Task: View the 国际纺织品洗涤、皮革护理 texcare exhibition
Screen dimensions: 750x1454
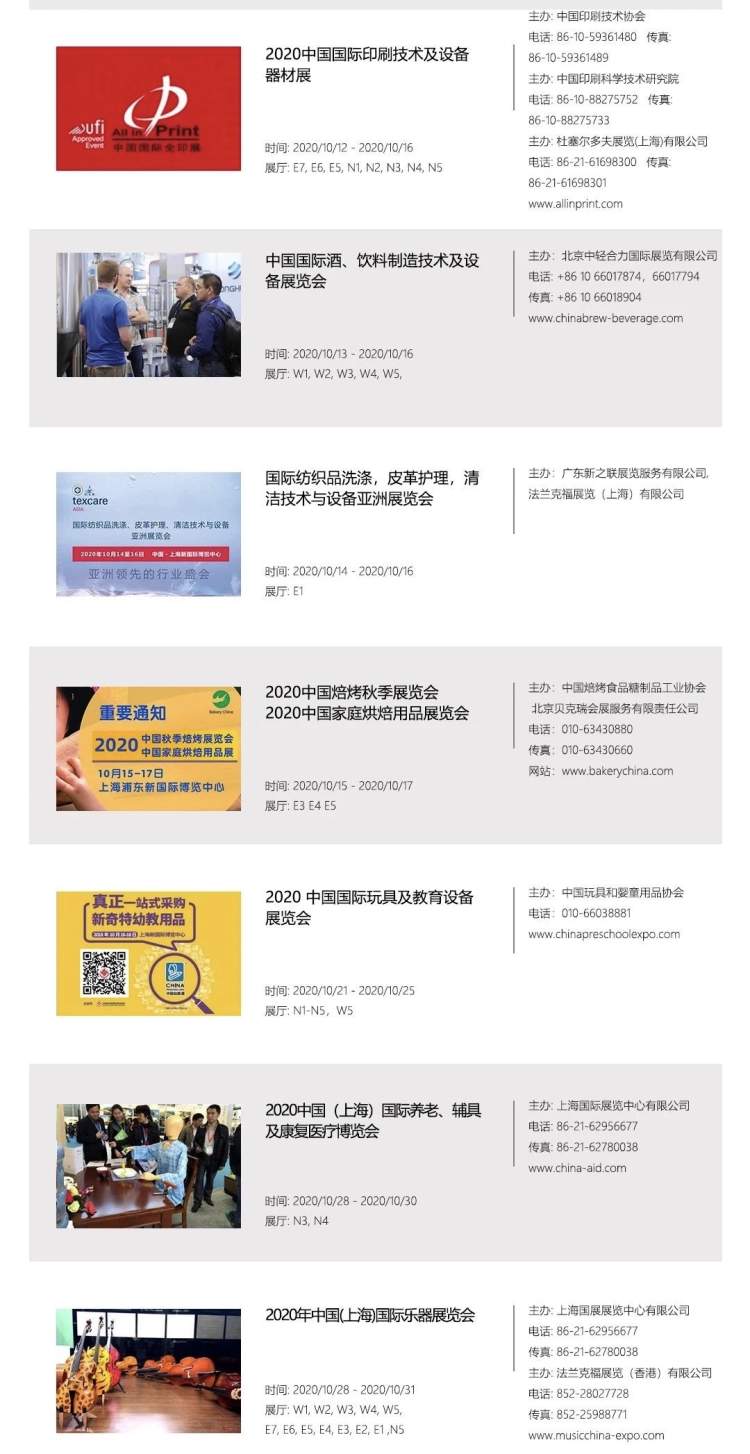Action: [371, 488]
